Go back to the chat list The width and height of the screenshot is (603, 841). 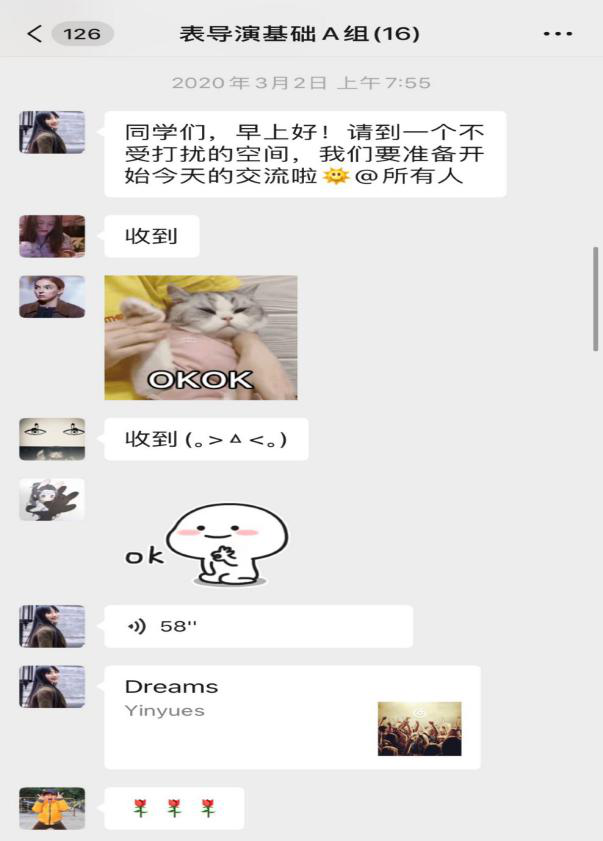point(36,34)
